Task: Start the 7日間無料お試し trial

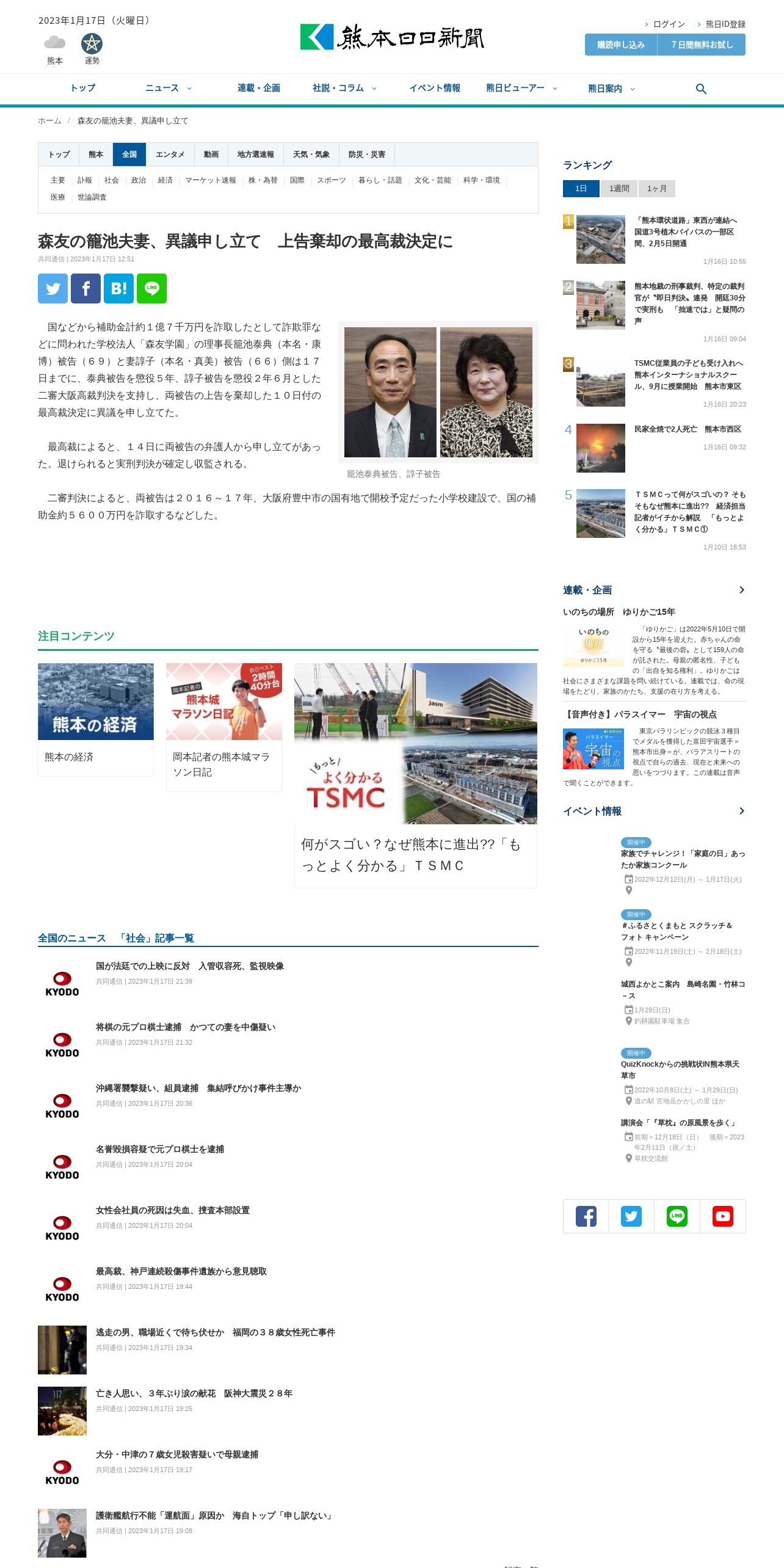Action: [x=702, y=45]
